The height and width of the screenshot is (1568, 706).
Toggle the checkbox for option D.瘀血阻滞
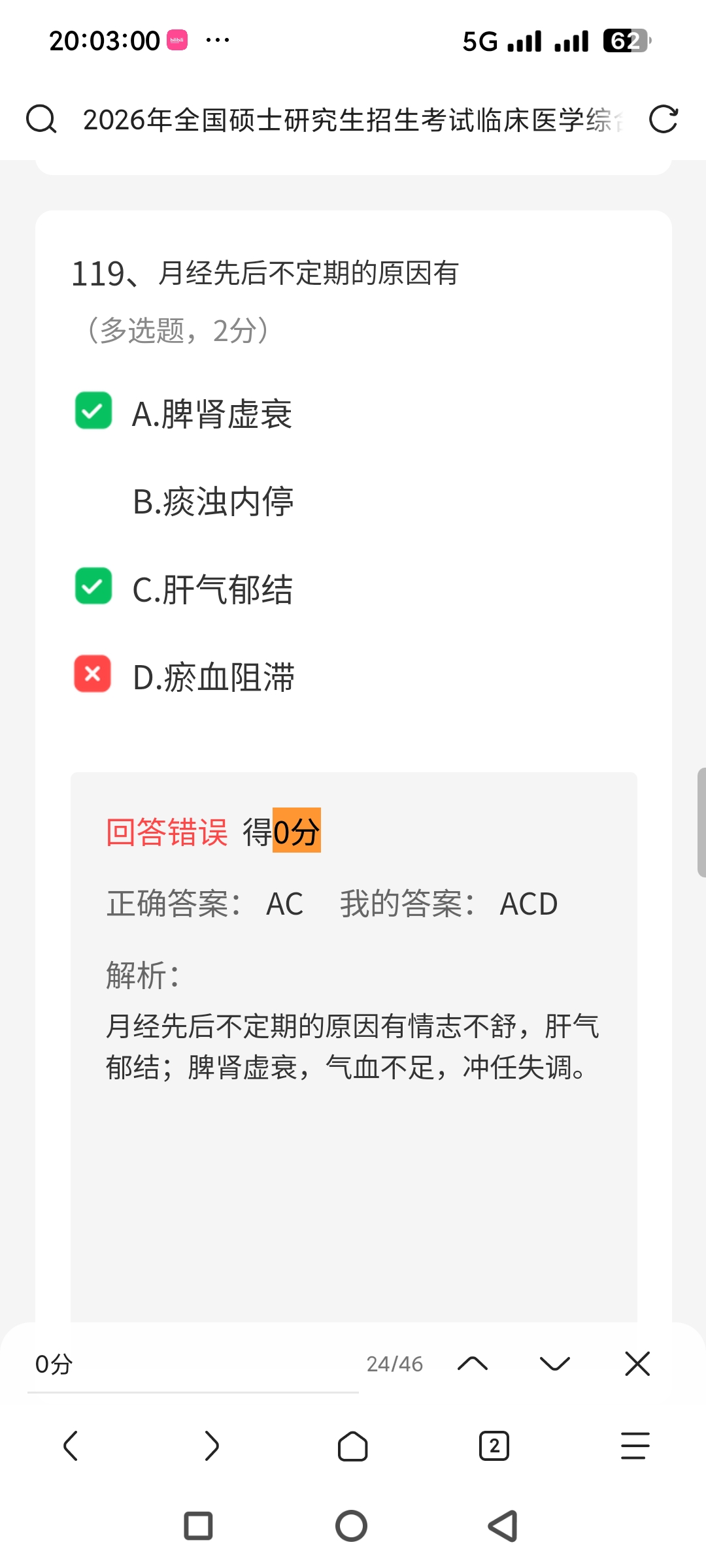pyautogui.click(x=93, y=674)
